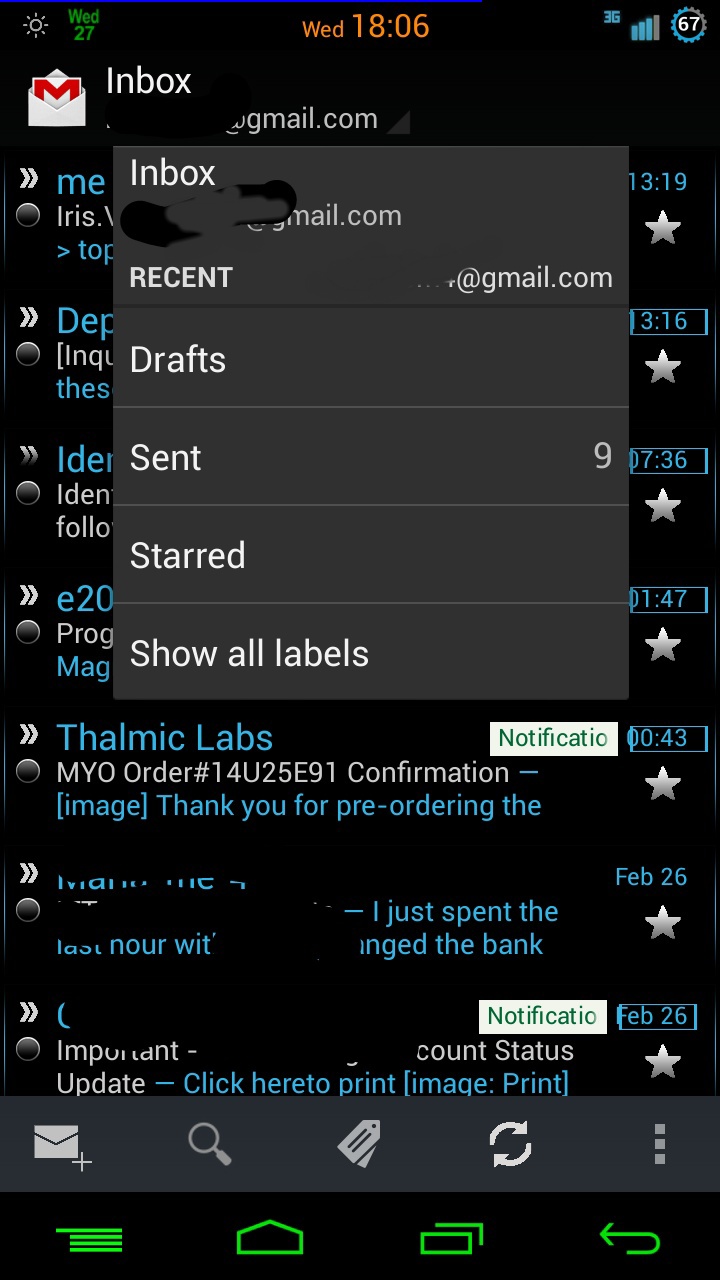Open the Sent label
720x1280 pixels.
pos(371,457)
